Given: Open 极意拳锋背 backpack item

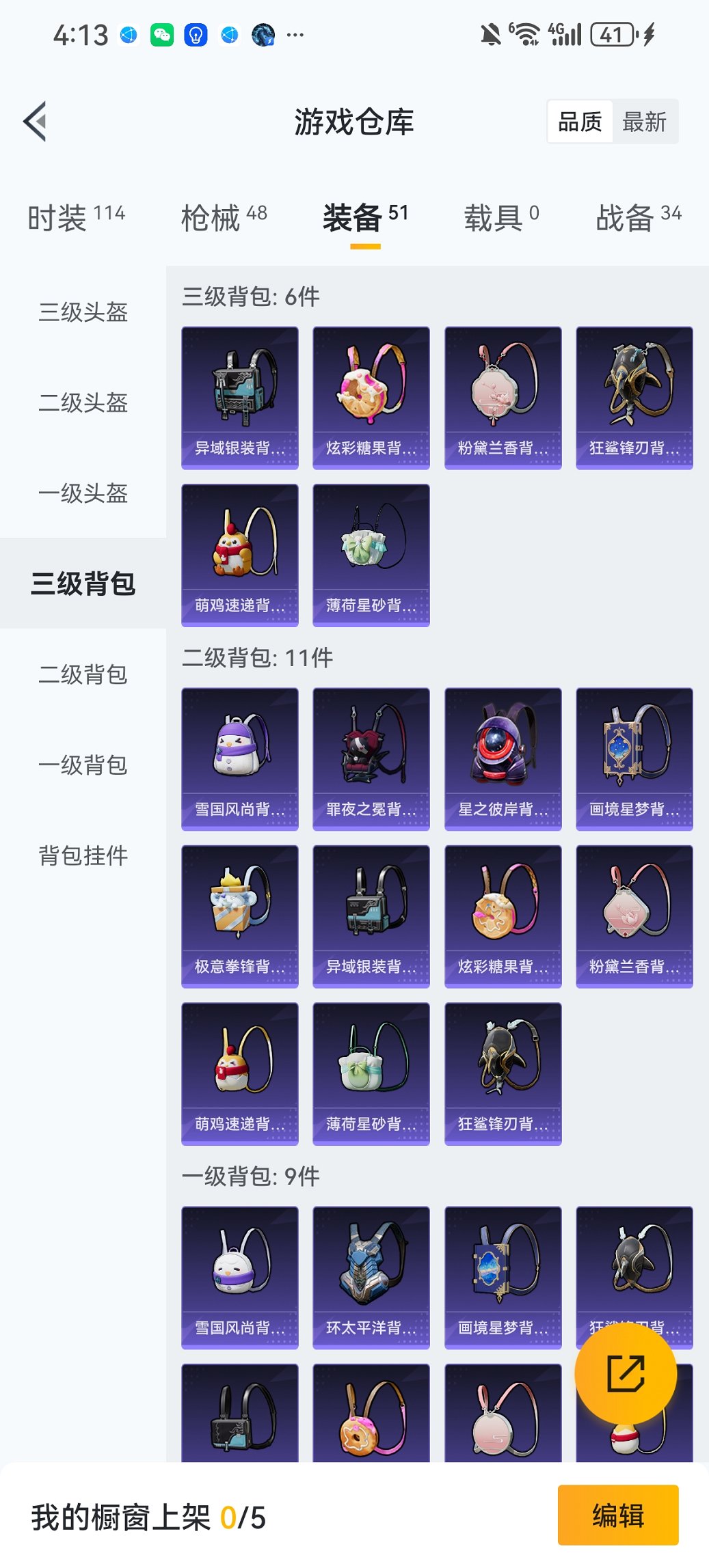Looking at the screenshot, I should point(240,916).
